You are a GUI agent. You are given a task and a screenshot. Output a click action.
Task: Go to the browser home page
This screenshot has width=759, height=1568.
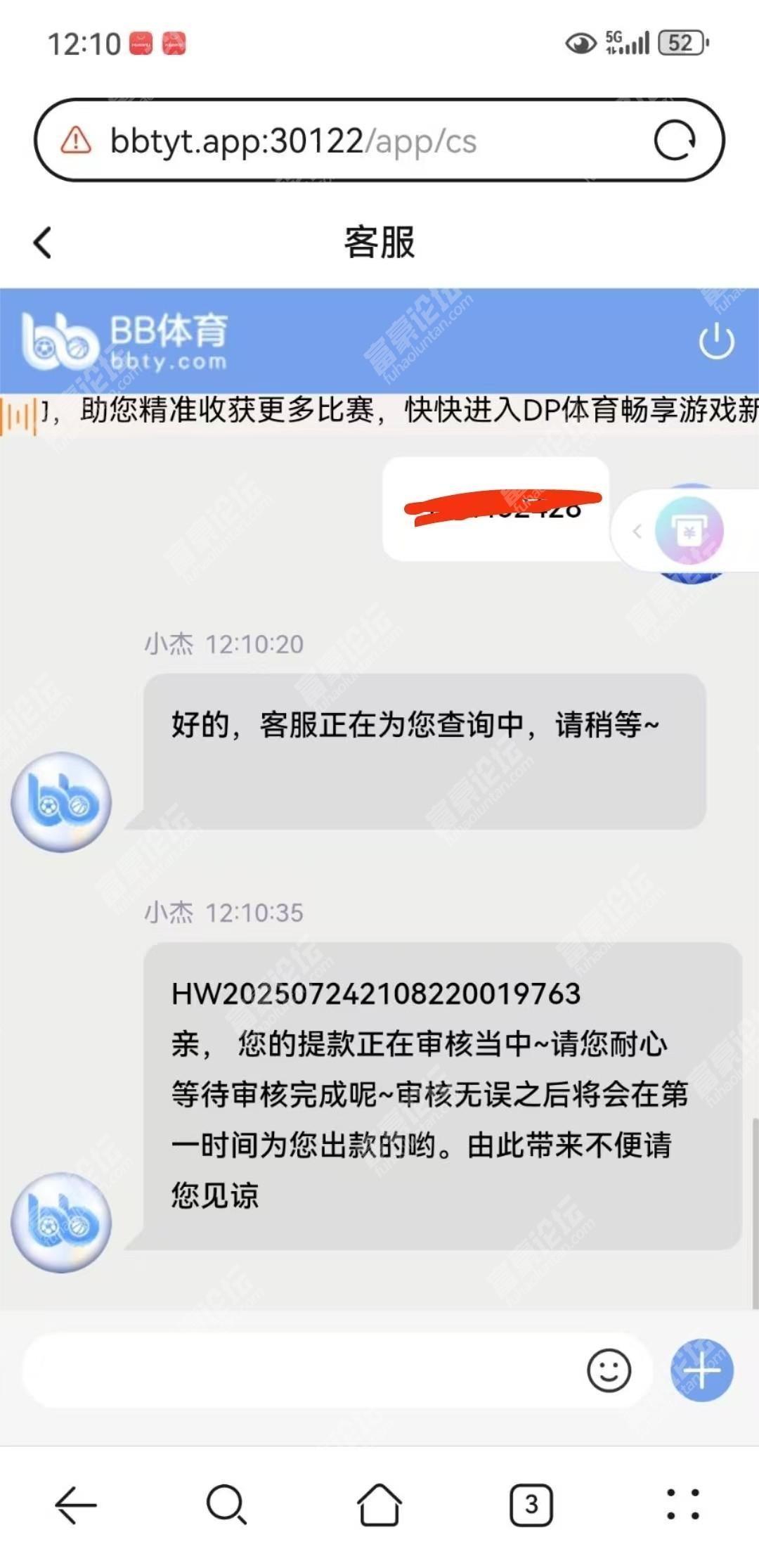(379, 1505)
